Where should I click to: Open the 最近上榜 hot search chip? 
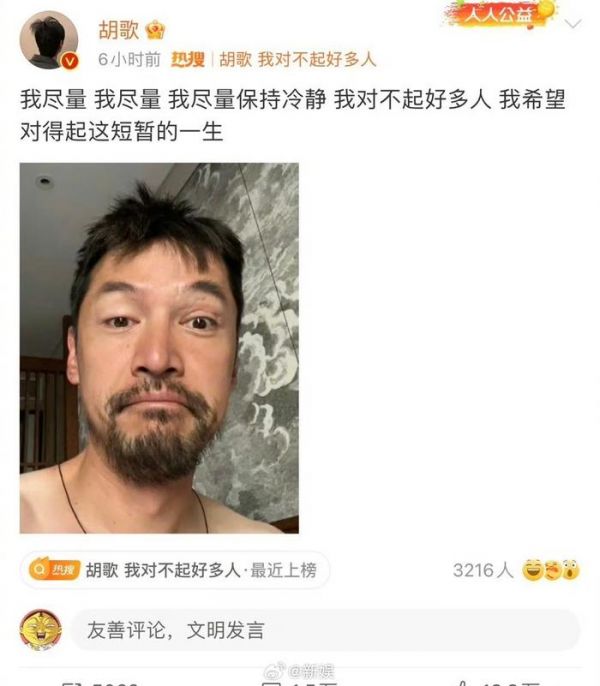pos(175,570)
